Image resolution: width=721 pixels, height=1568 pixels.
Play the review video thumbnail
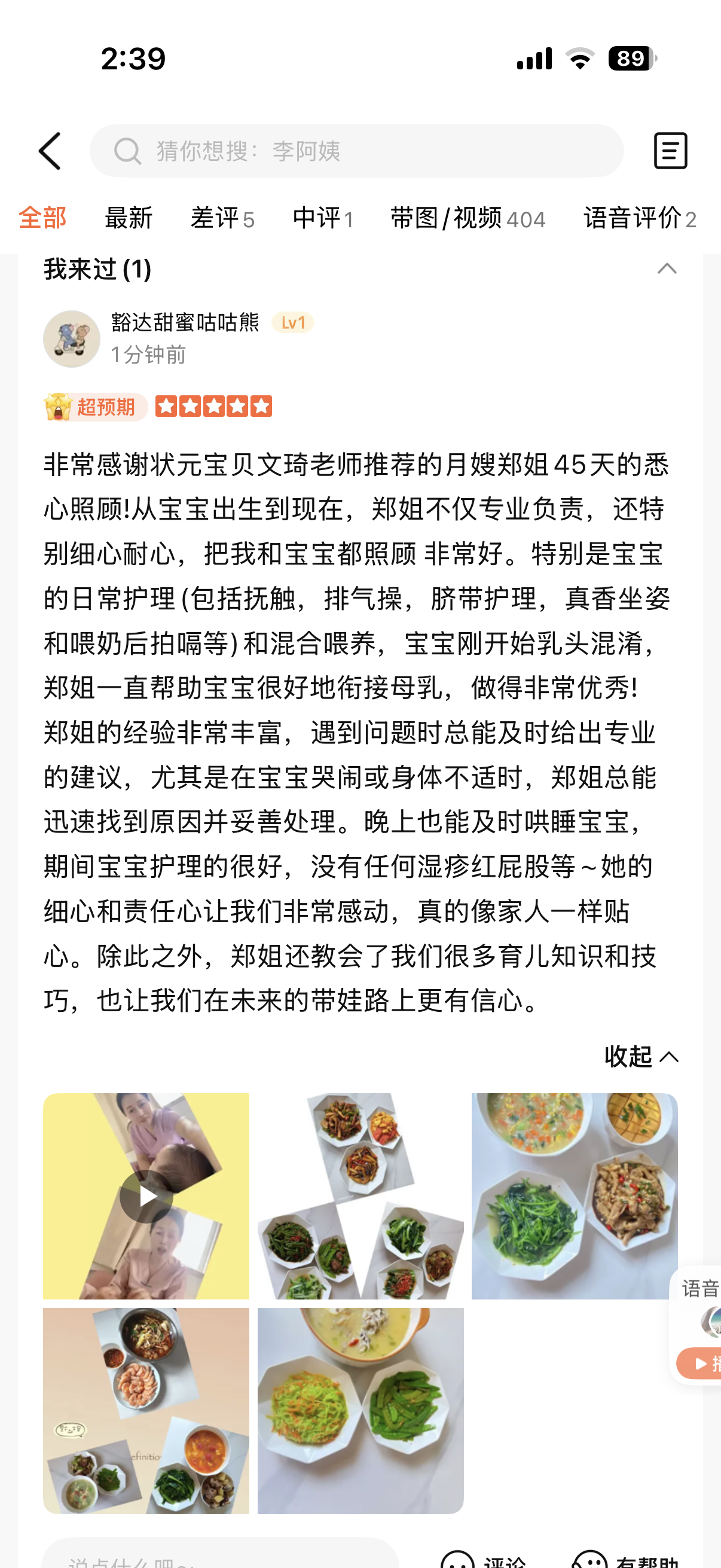click(146, 1196)
